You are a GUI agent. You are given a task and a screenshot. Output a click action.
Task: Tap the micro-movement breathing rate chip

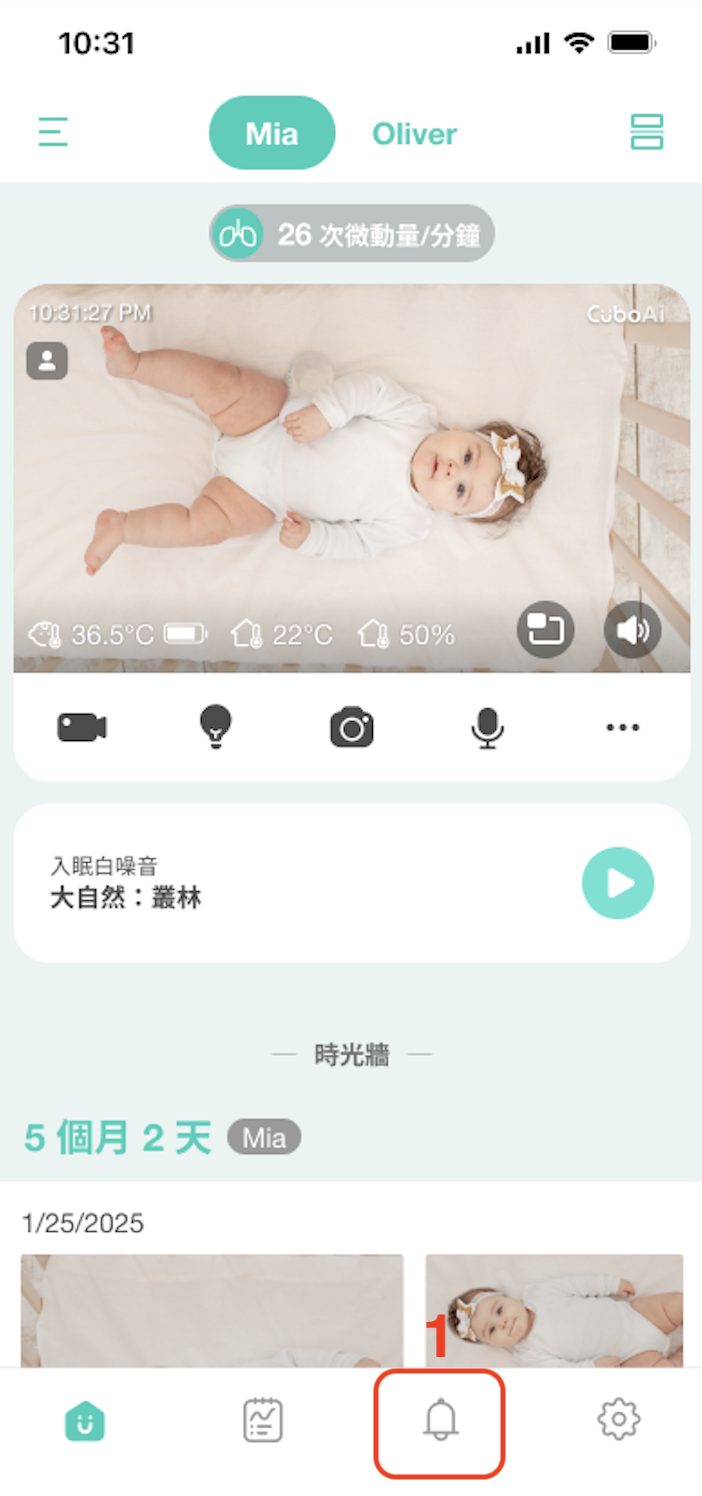point(351,234)
